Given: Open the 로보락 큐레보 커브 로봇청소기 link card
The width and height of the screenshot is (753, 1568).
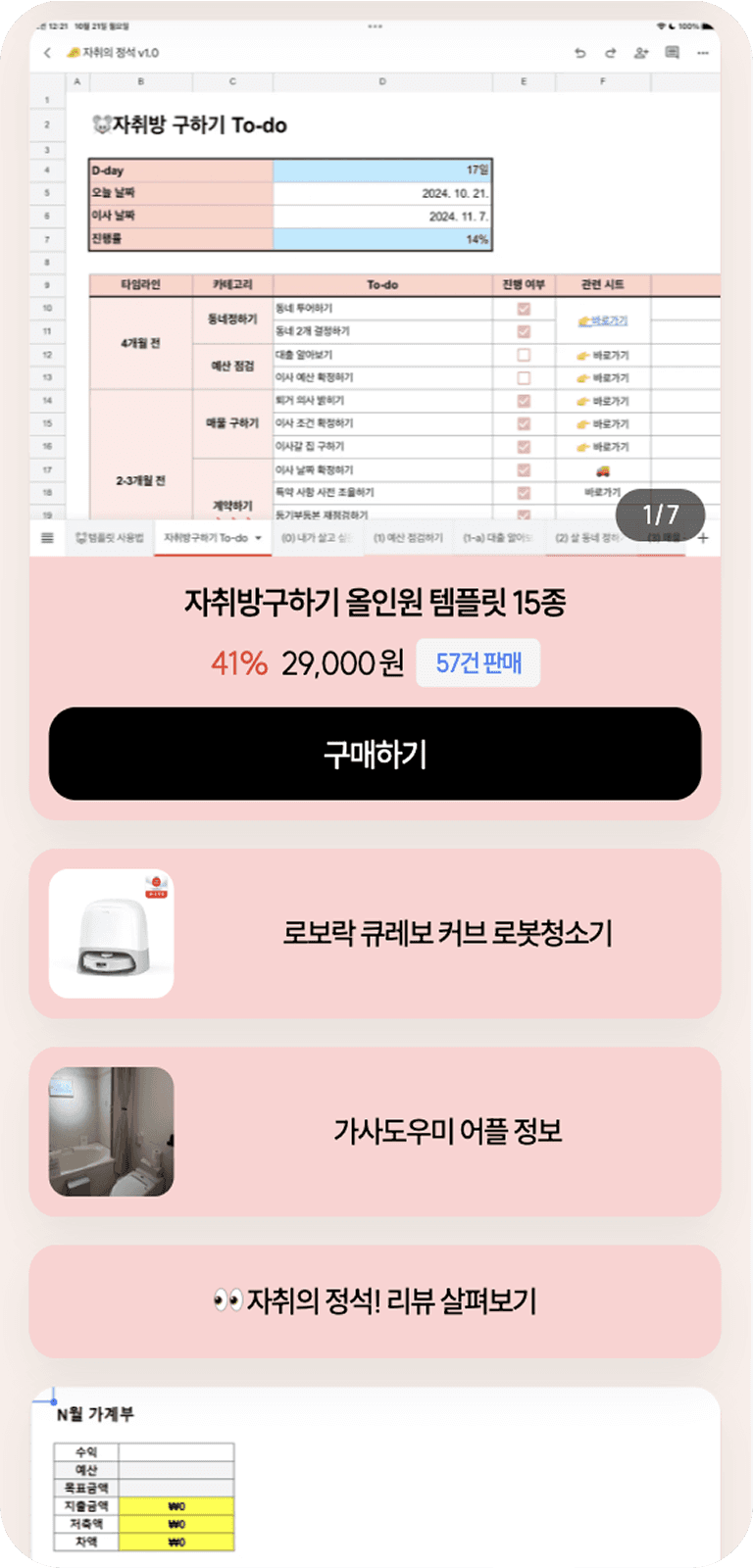Looking at the screenshot, I should coord(376,933).
